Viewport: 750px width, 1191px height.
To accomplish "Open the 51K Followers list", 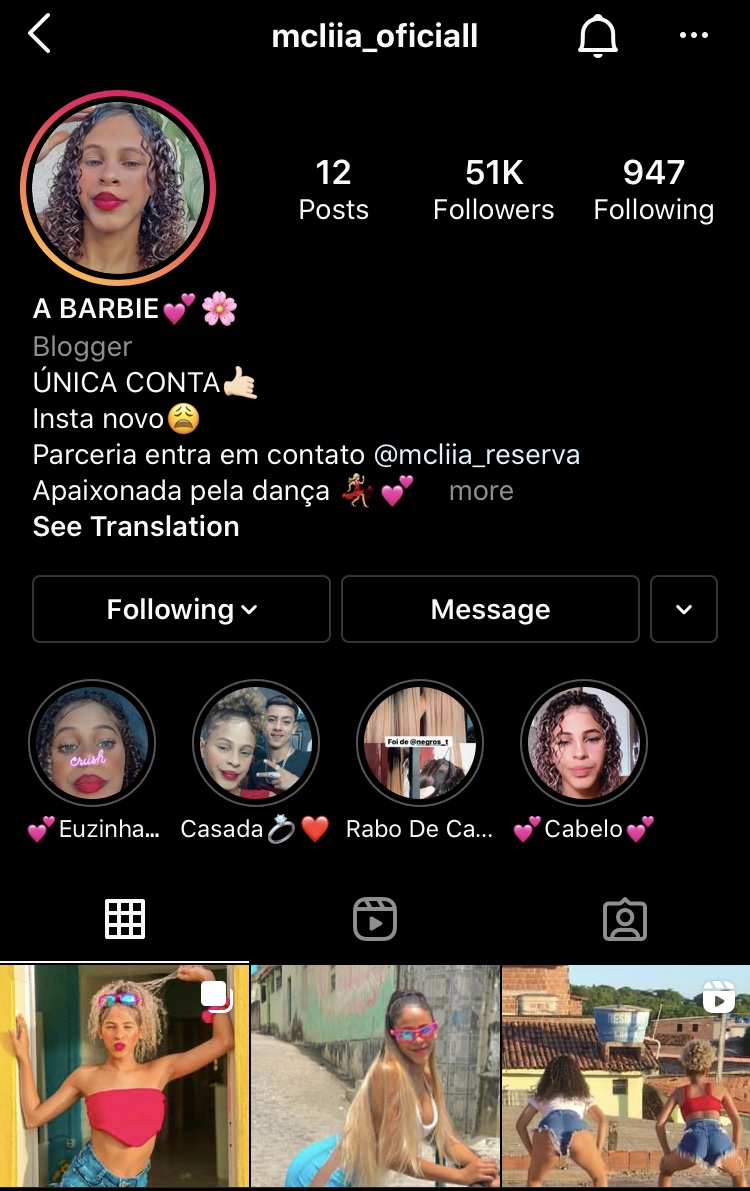I will tap(493, 188).
